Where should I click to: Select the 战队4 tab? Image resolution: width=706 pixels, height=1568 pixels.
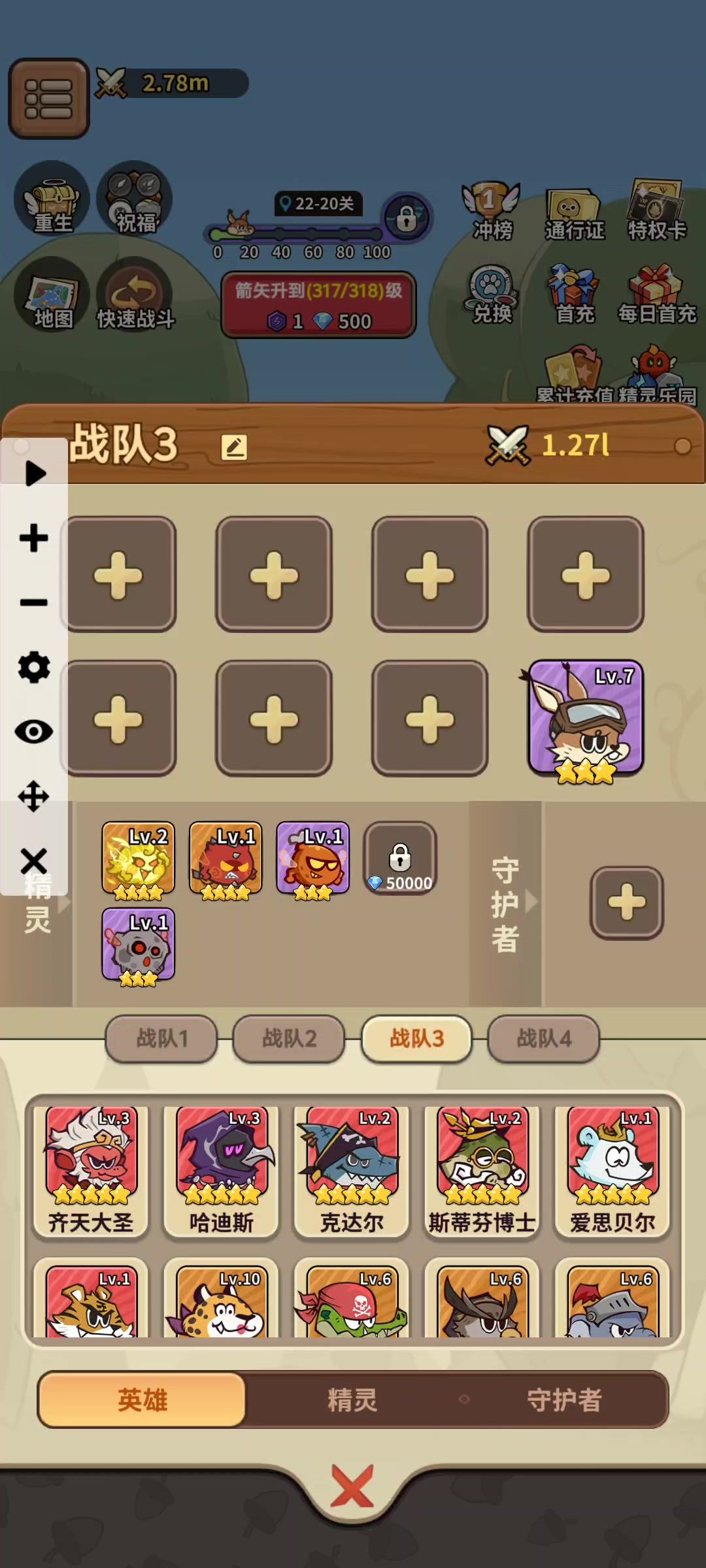coord(544,1038)
